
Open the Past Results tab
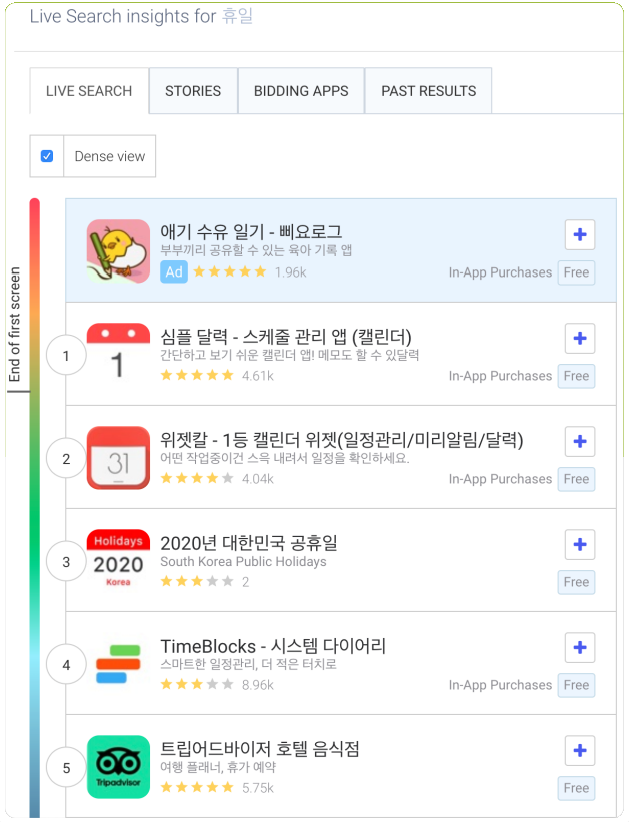click(428, 91)
